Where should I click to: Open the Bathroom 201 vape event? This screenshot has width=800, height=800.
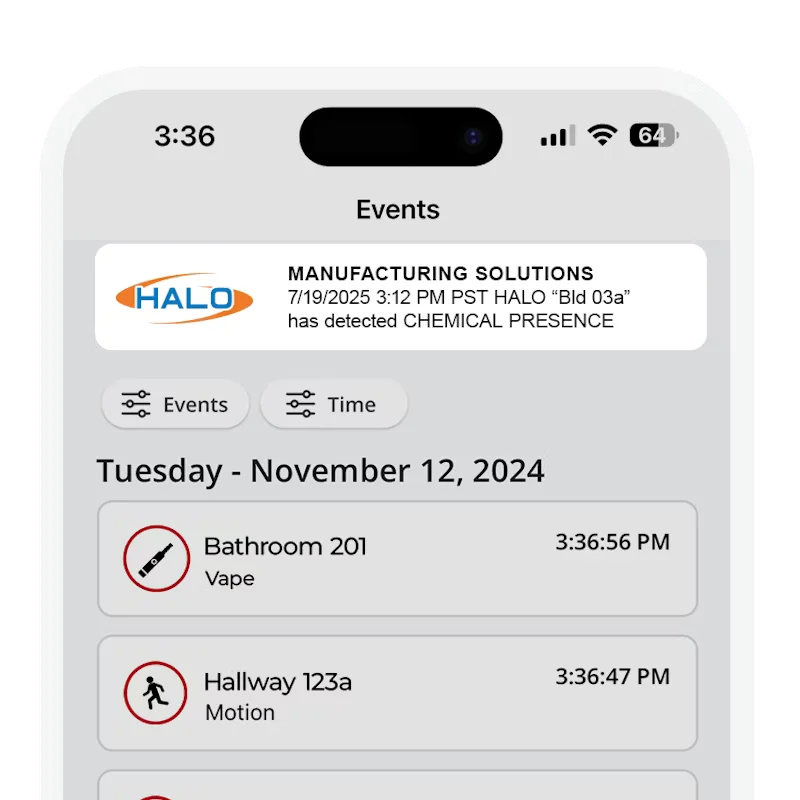[x=397, y=559]
